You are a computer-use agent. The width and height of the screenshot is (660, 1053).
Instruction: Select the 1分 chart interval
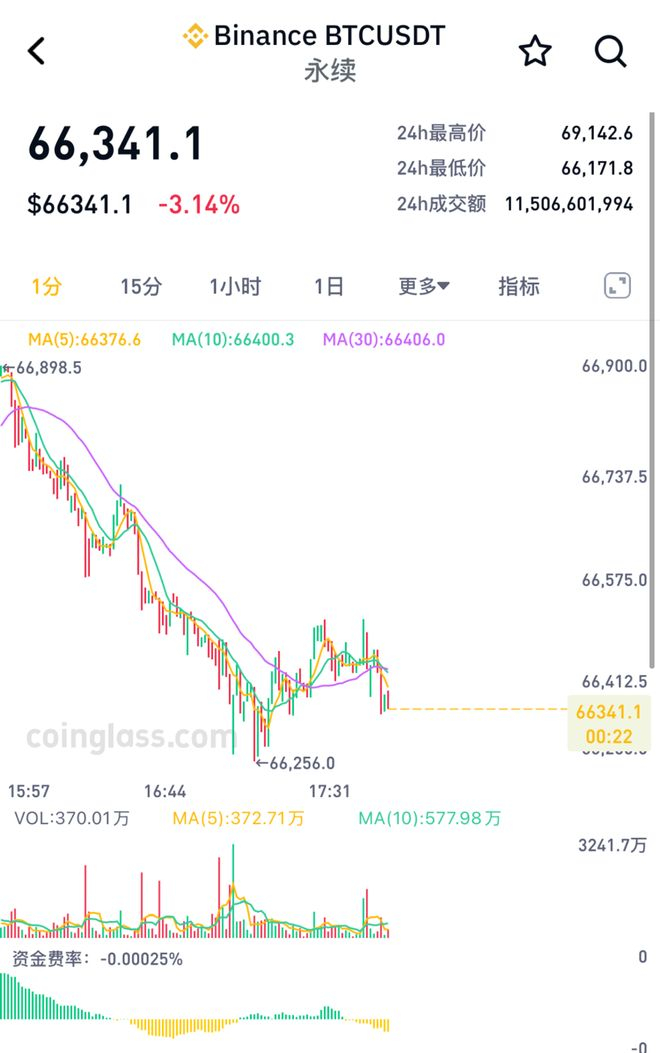click(46, 287)
